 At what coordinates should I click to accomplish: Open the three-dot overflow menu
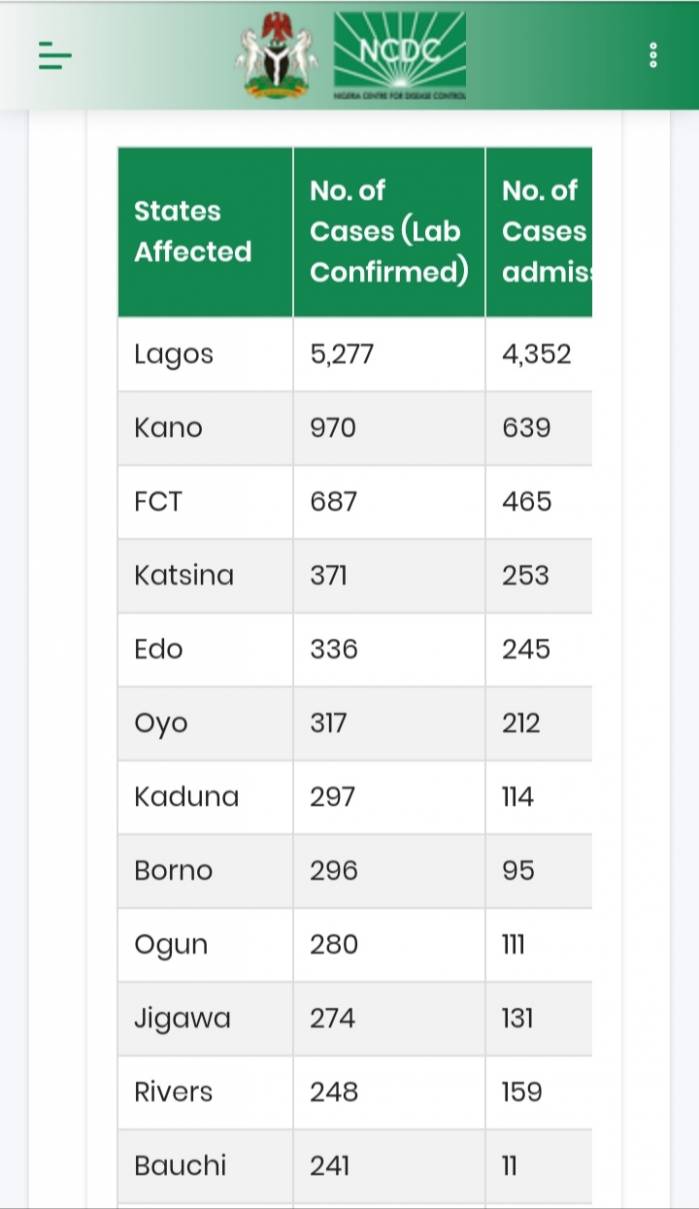click(x=653, y=55)
